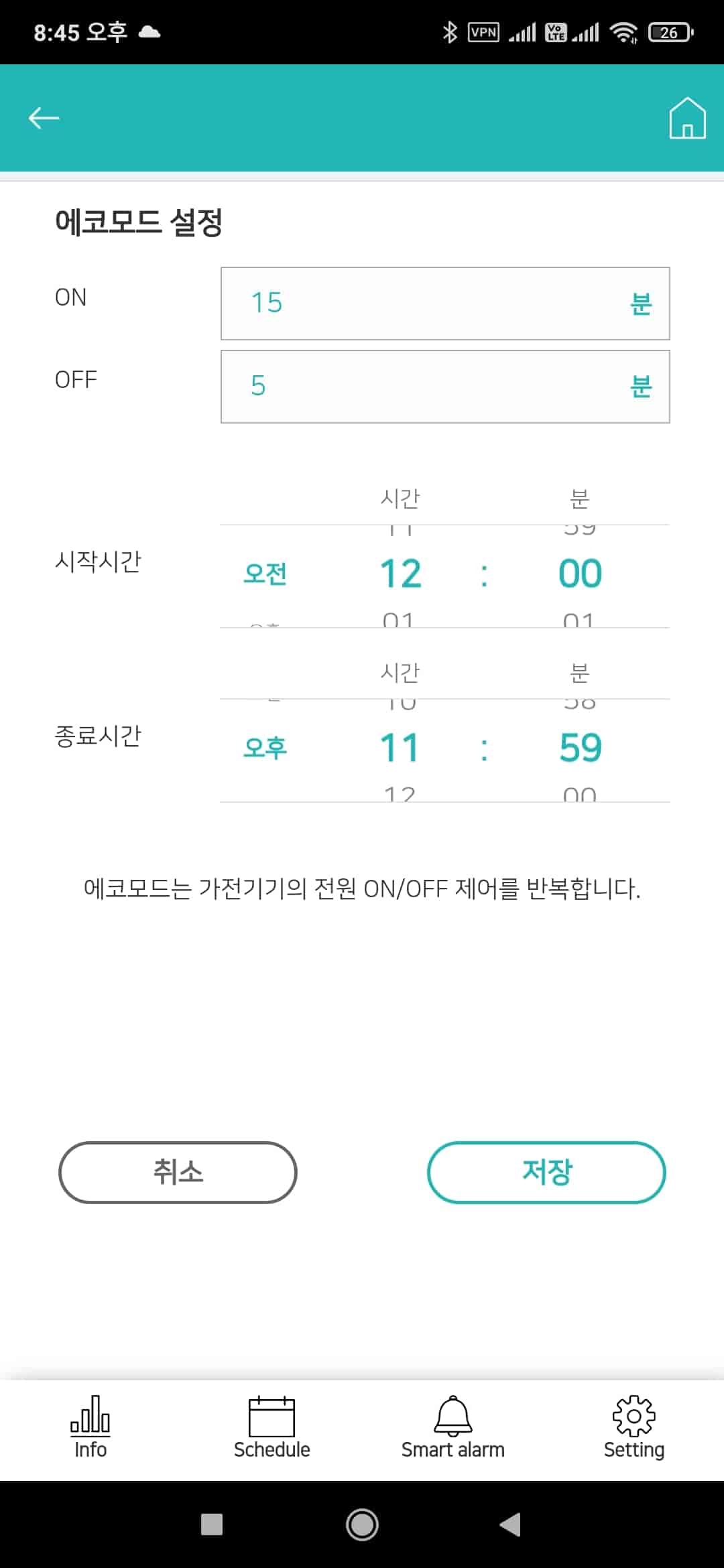Open the Info tab icon
The width and height of the screenshot is (724, 1568).
92,1416
